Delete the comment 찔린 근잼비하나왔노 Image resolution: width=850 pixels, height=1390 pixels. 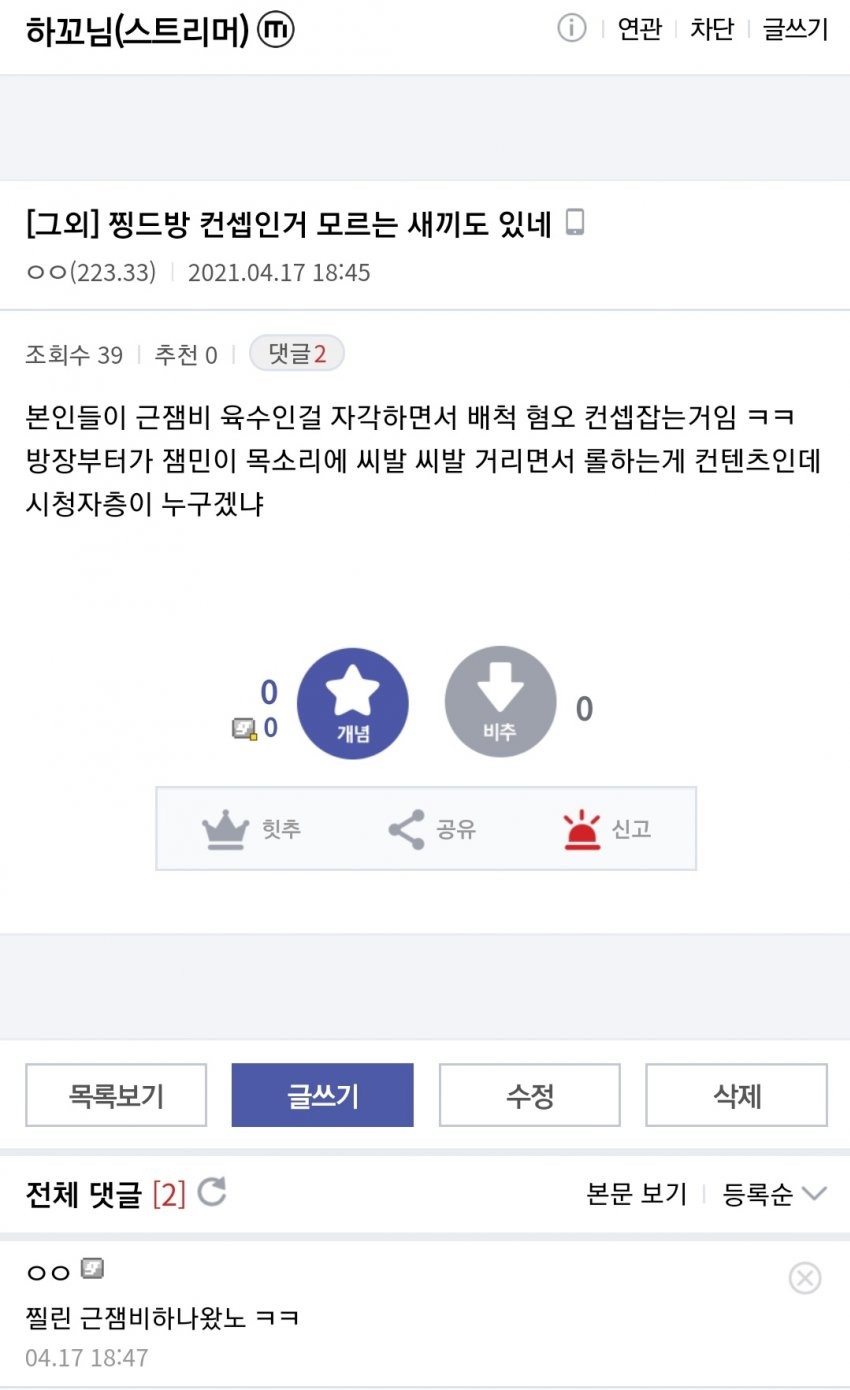[804, 1278]
